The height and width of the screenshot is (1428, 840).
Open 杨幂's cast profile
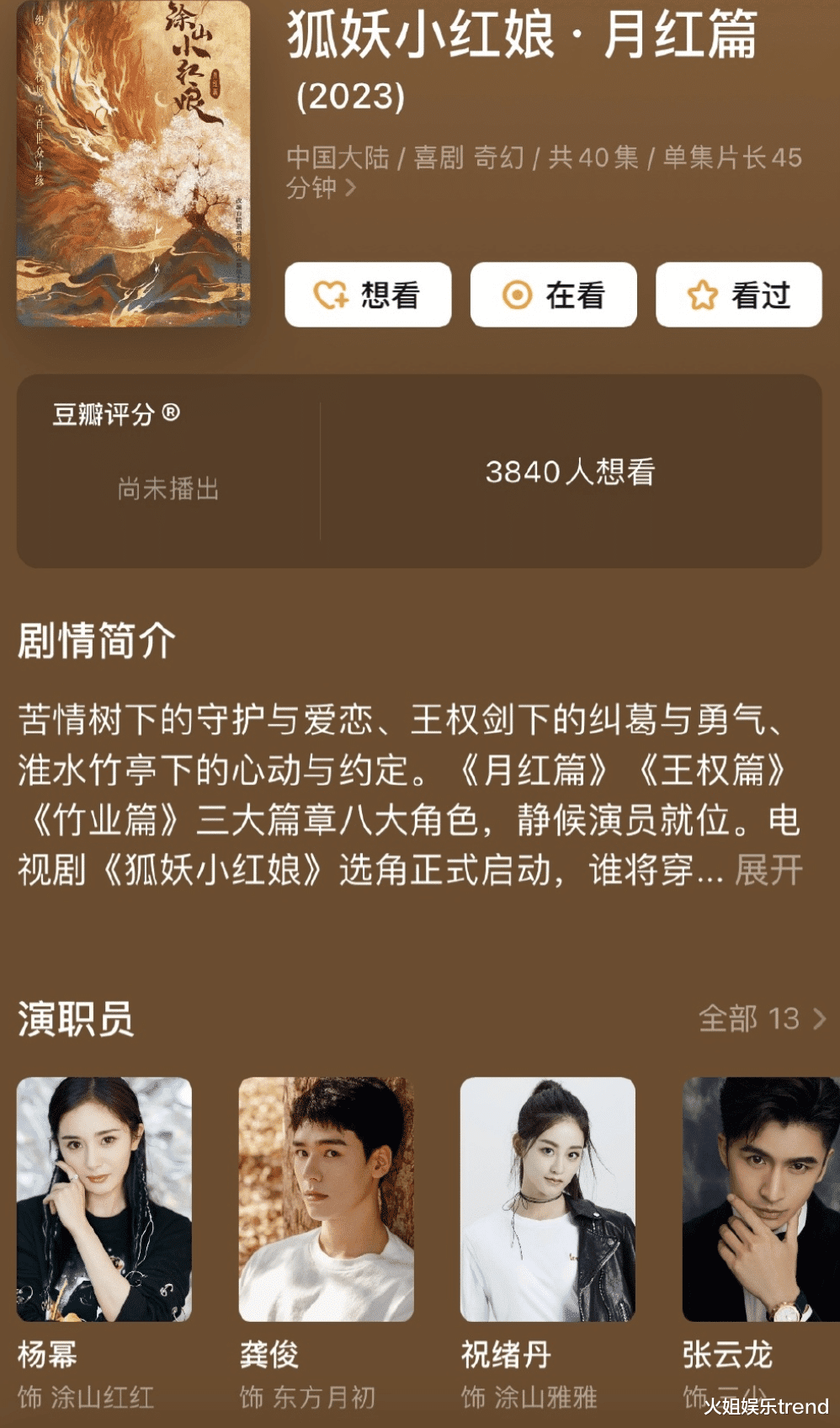click(104, 1199)
